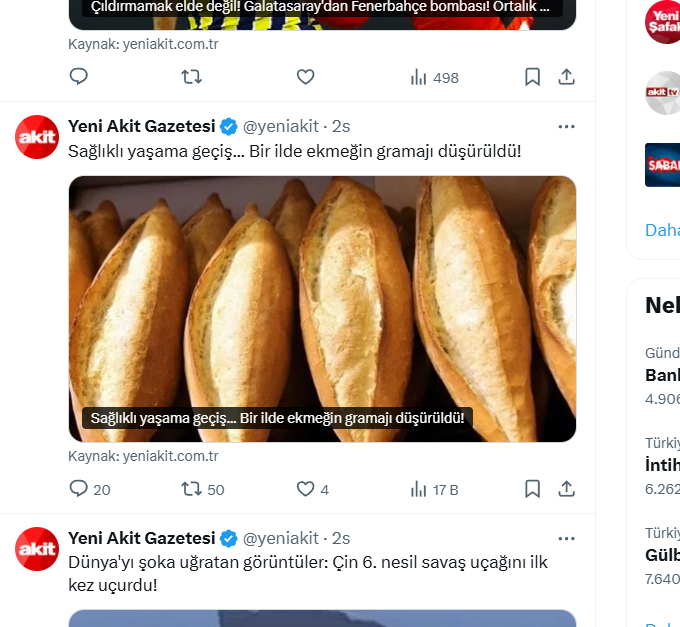View analytics showing 17 B views
The width and height of the screenshot is (680, 627).
point(419,489)
